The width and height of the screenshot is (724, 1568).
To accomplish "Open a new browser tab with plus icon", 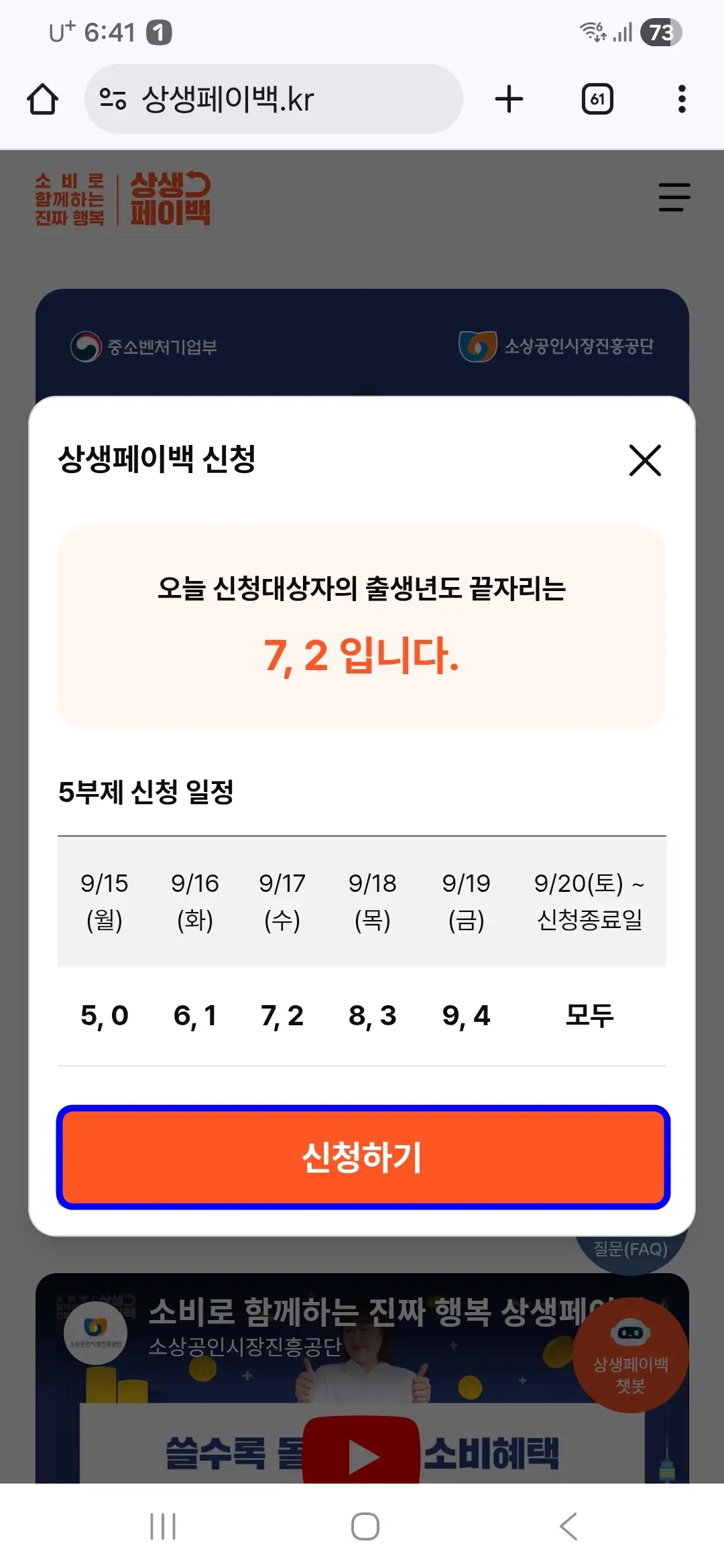I will [509, 99].
